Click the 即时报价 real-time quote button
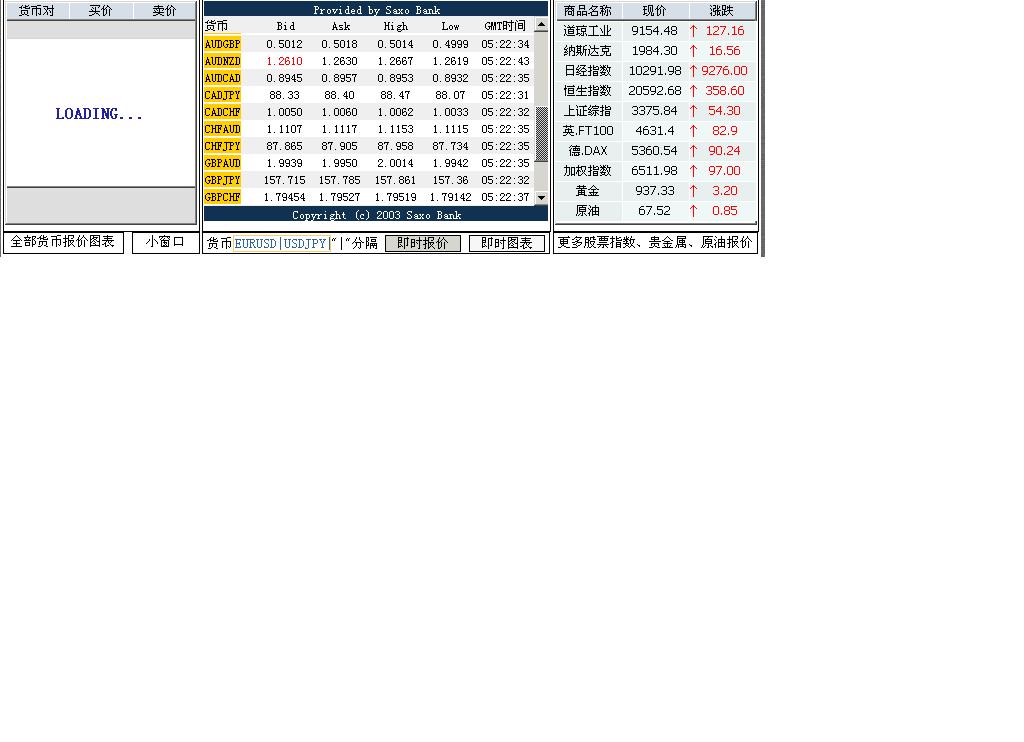Image resolution: width=1024 pixels, height=742 pixels. point(422,243)
